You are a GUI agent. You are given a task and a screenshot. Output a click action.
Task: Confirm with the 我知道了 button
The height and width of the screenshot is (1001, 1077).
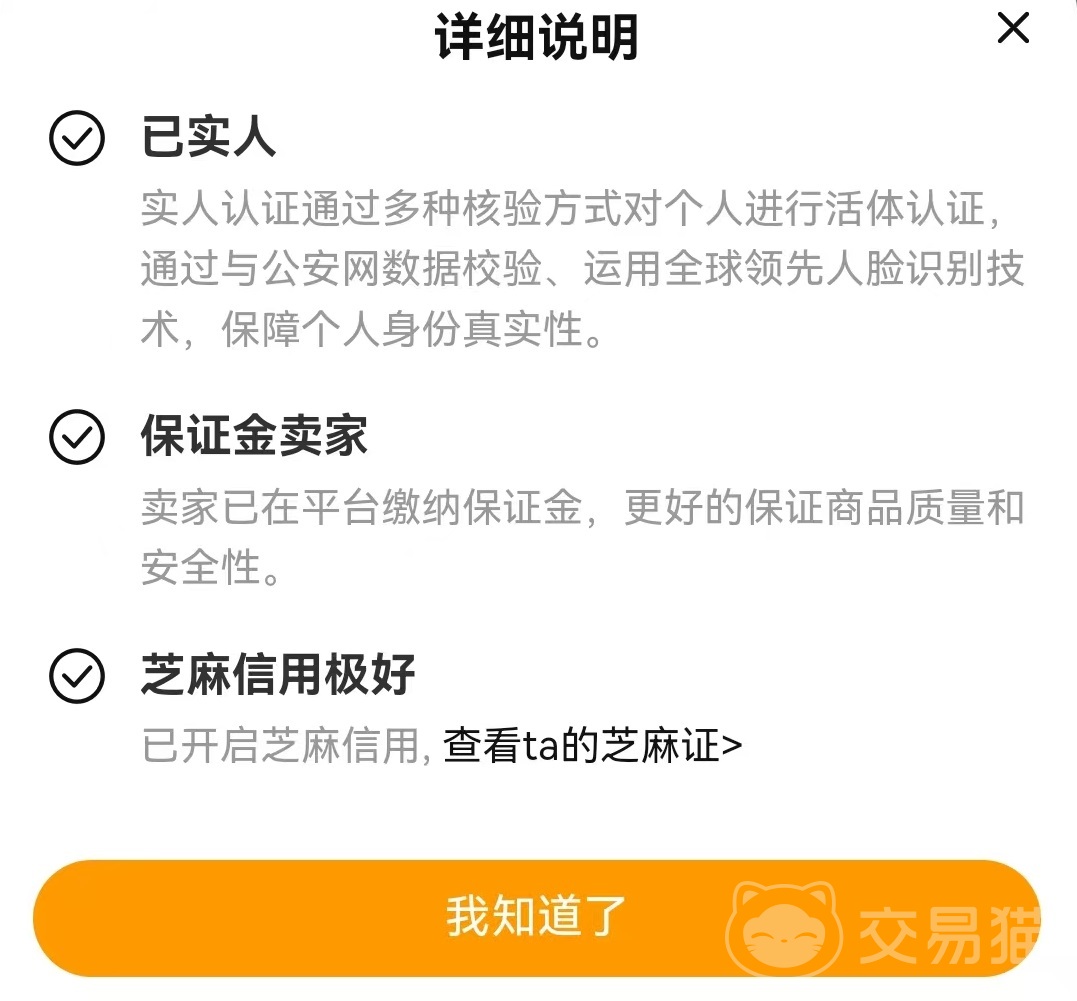point(536,917)
